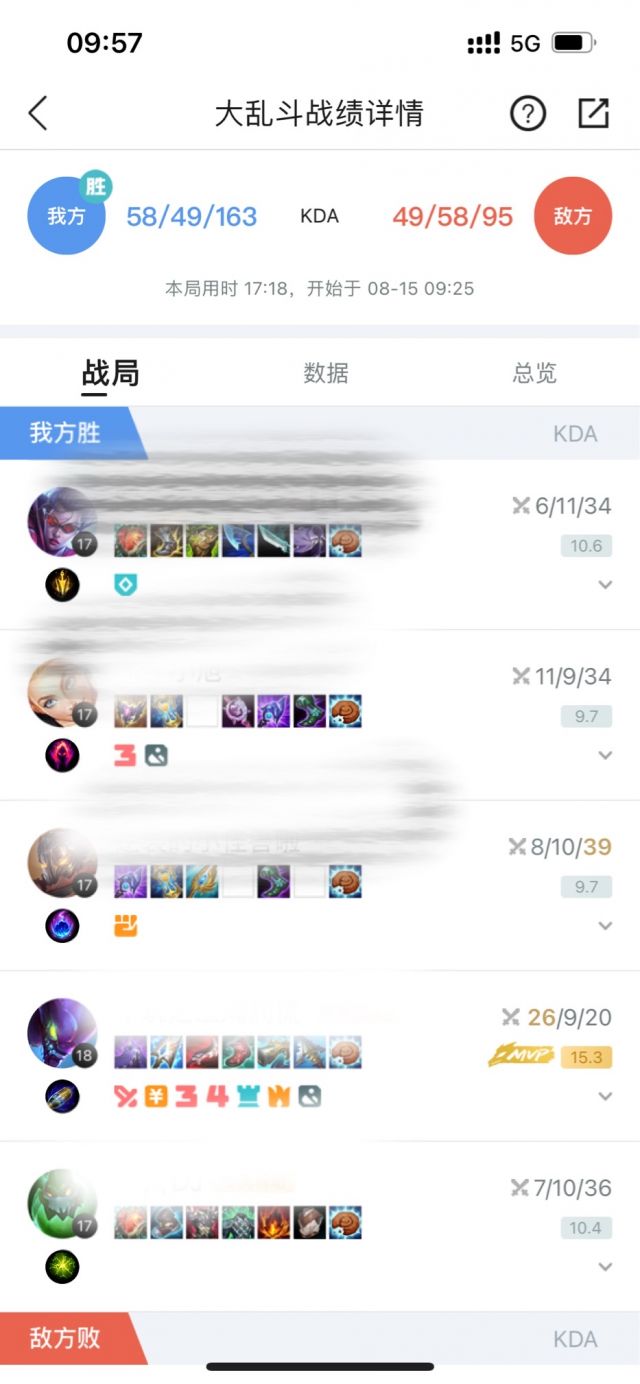Expand the player row with KDA 7/10/36
Screen dimensions: 640x1384
605,1267
